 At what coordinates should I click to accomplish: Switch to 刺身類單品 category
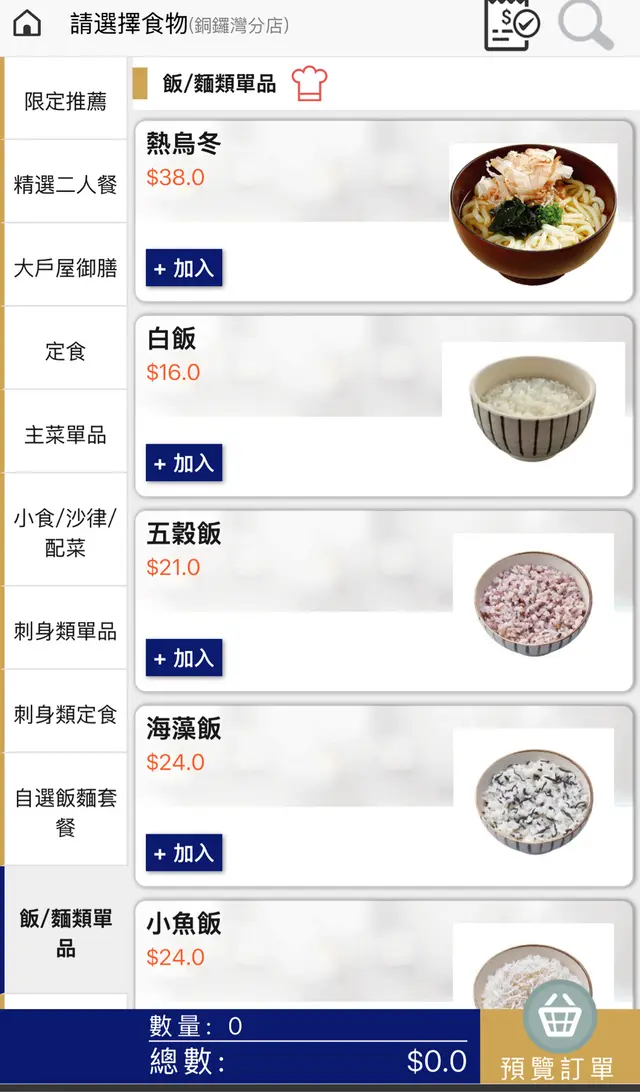pos(66,631)
